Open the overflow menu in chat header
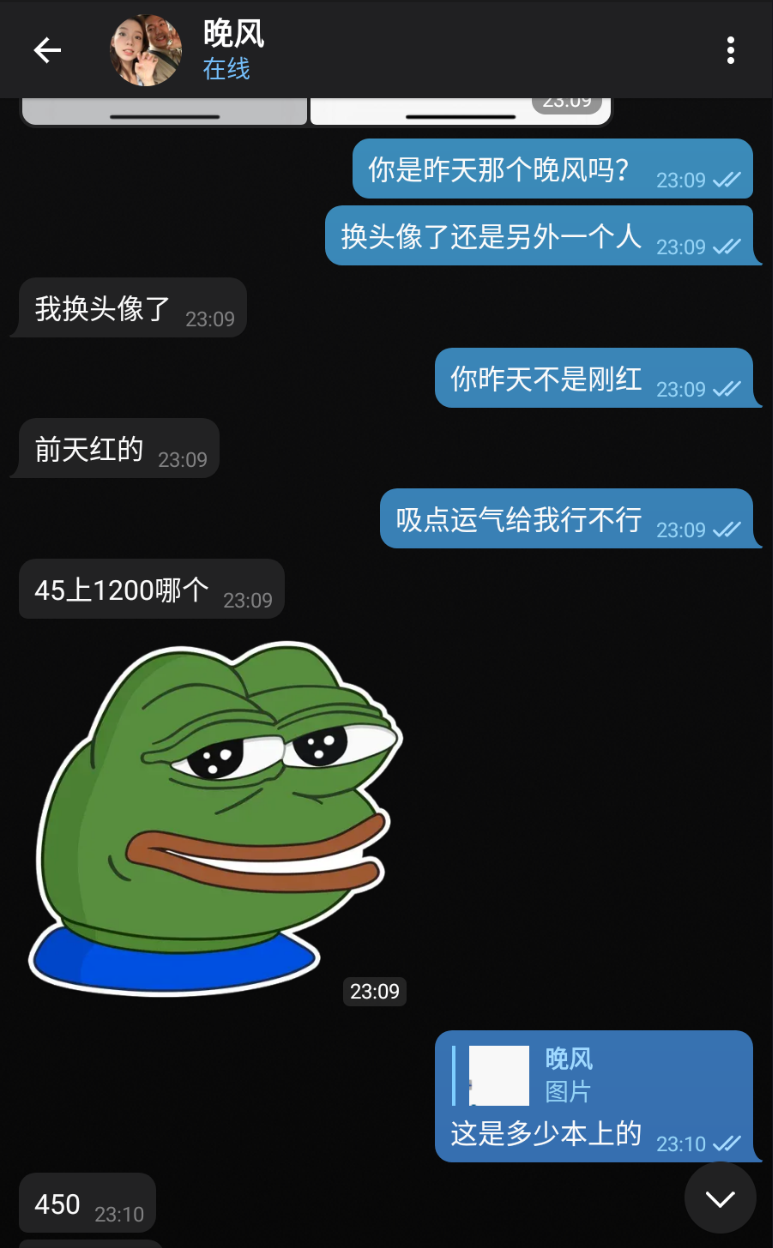 pos(731,50)
